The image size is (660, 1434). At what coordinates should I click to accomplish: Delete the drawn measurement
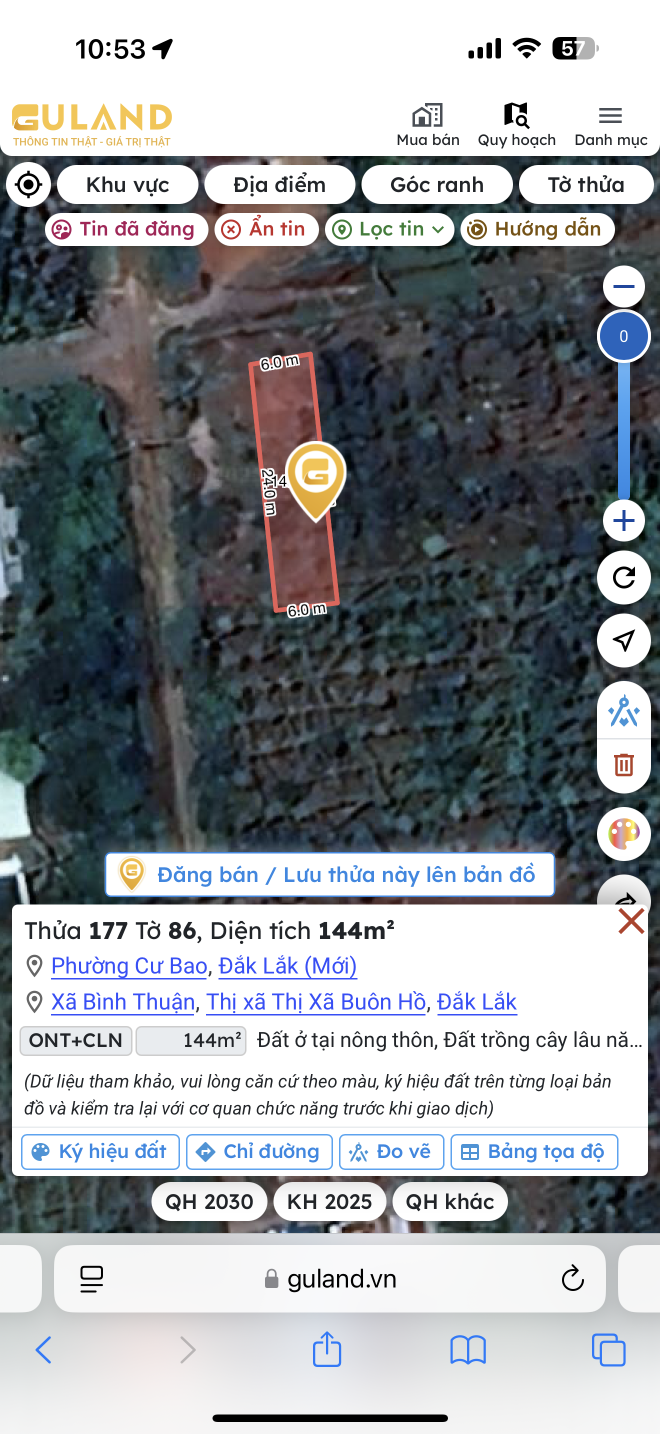click(624, 765)
